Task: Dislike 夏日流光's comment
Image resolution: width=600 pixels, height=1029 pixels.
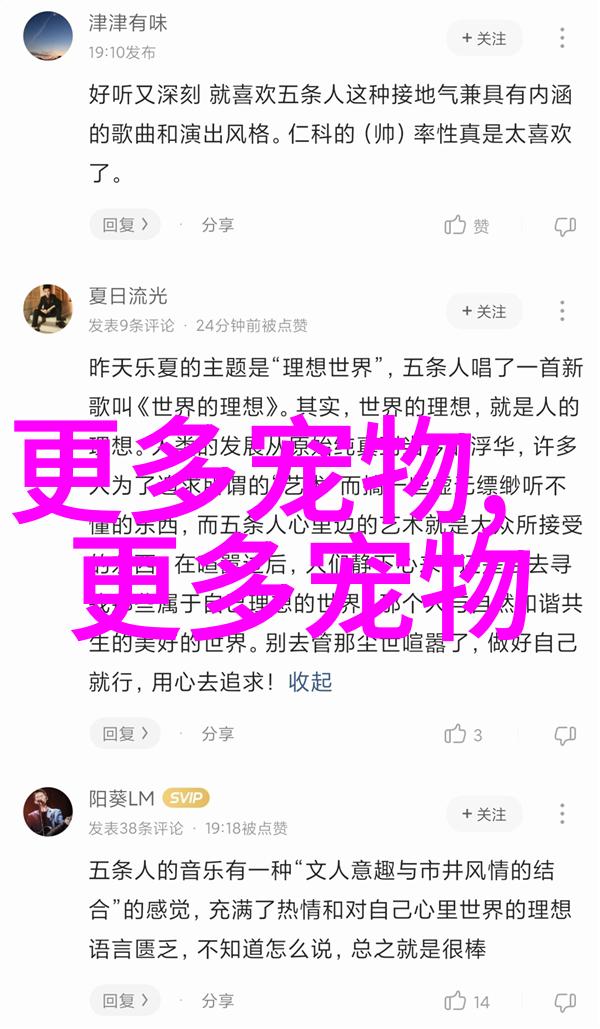Action: click(565, 735)
